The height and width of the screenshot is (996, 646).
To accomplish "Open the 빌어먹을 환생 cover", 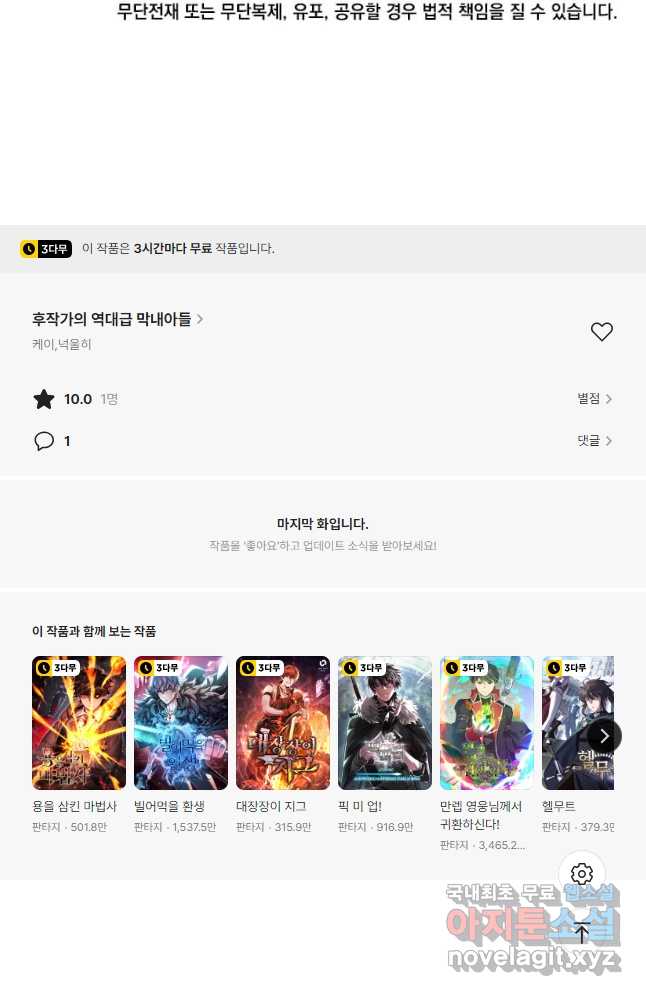I will [x=181, y=723].
